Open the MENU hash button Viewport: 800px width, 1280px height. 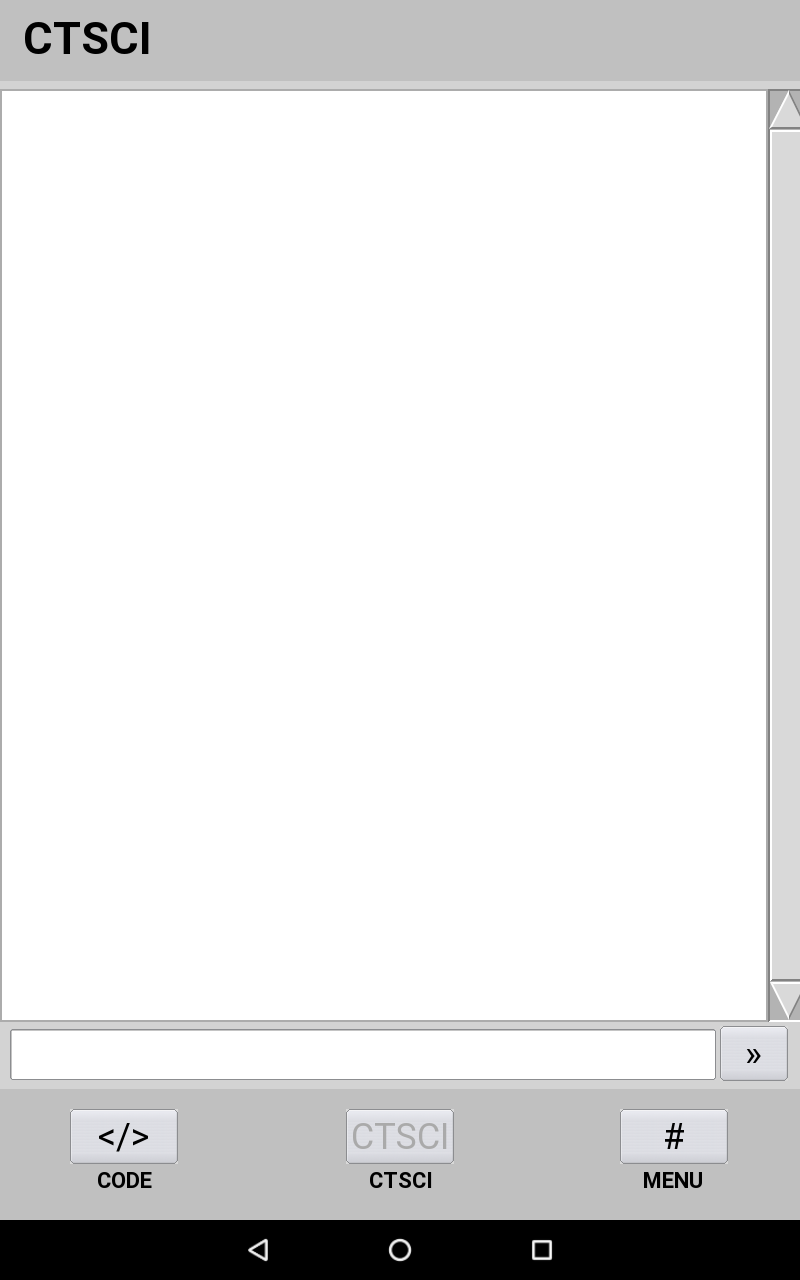674,1136
